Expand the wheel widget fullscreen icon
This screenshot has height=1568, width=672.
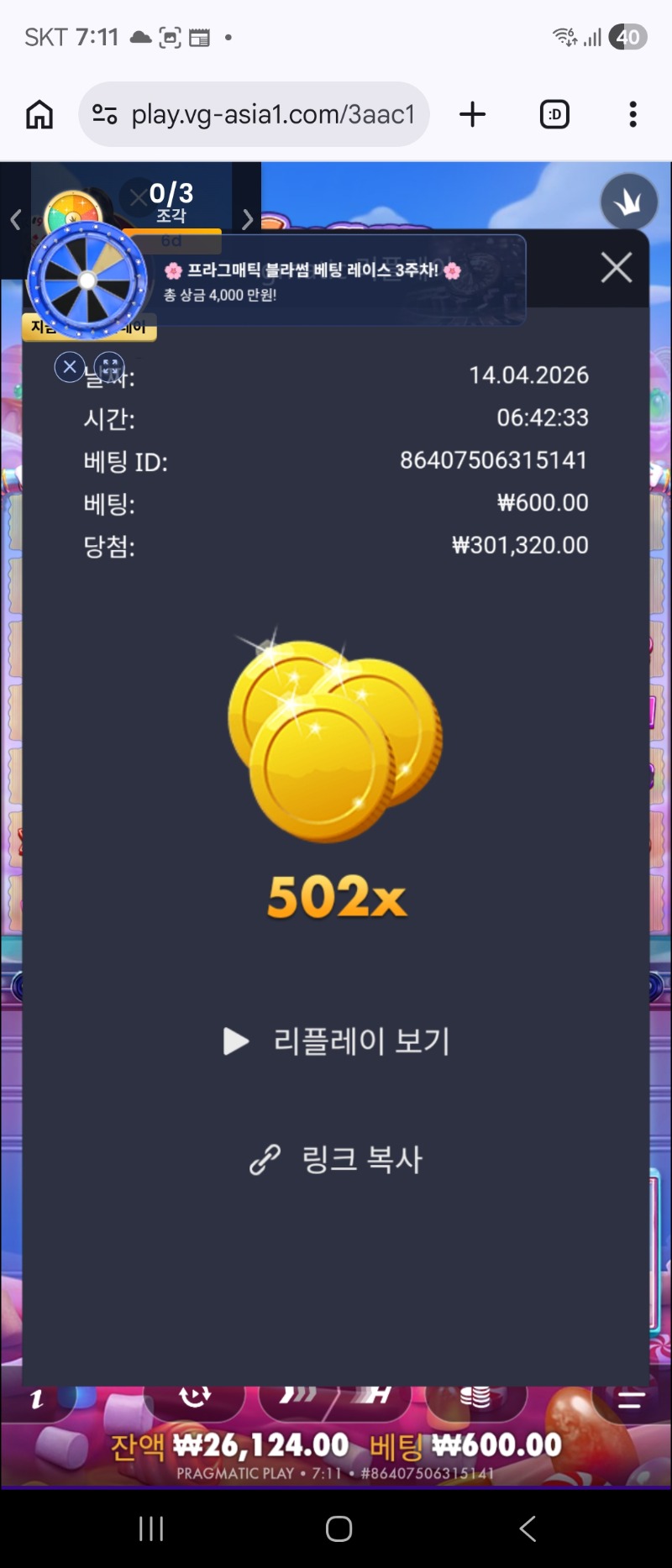(x=110, y=367)
